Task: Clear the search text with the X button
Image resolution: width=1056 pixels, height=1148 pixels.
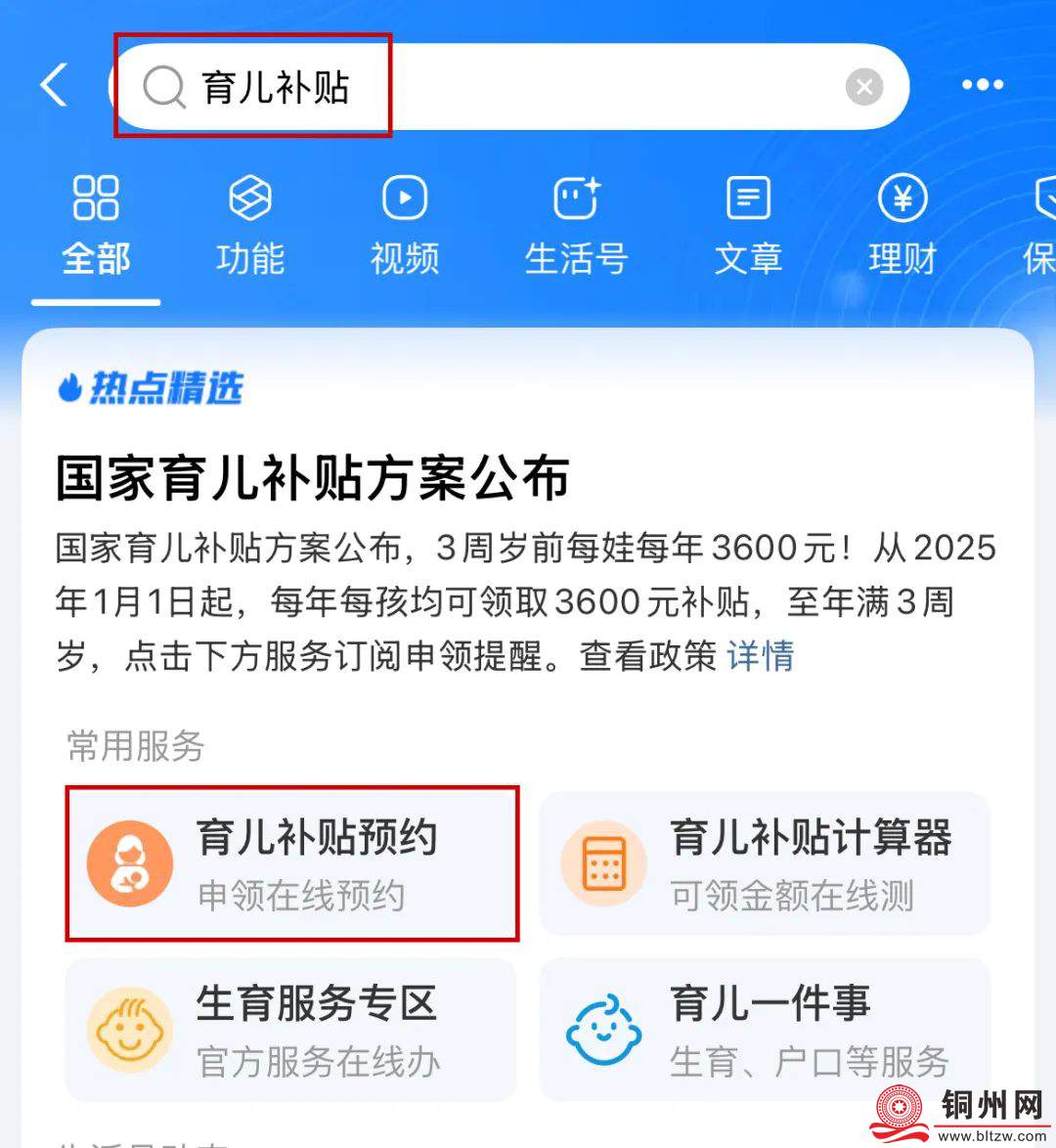Action: (x=863, y=87)
